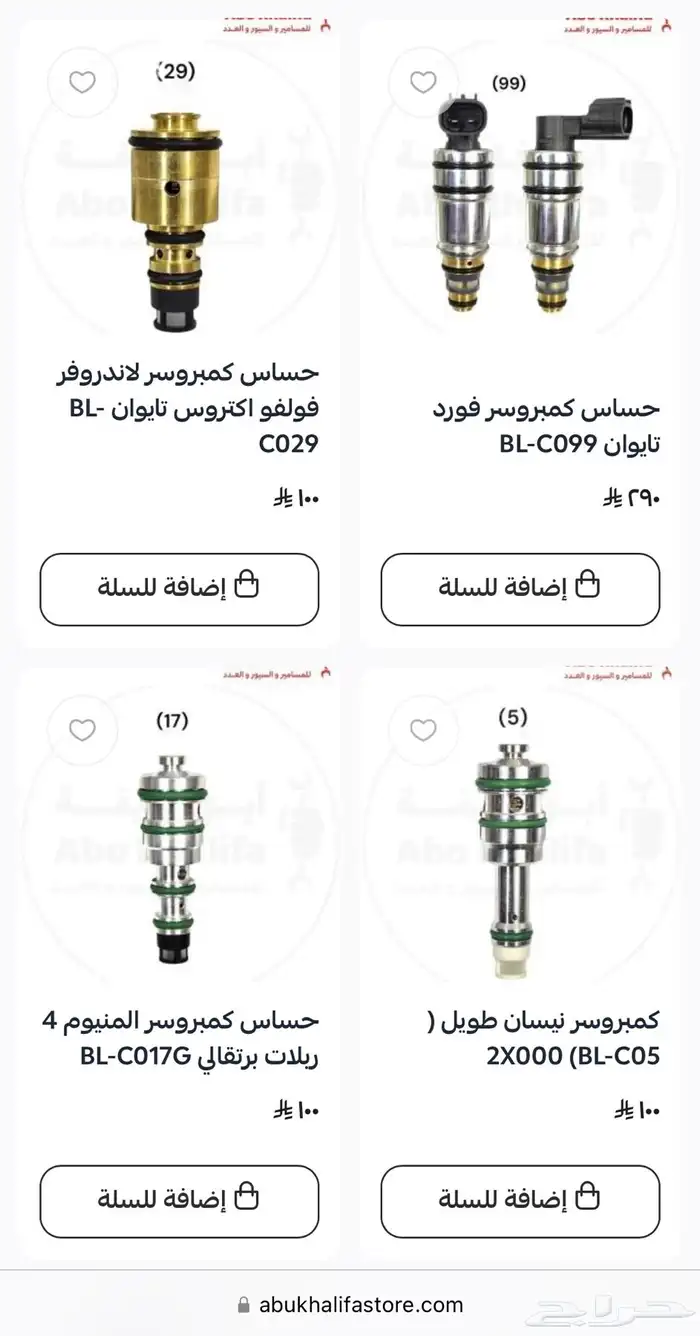Tap the heart on Ford BL-C099 sensor
The image size is (700, 1336).
[x=423, y=82]
